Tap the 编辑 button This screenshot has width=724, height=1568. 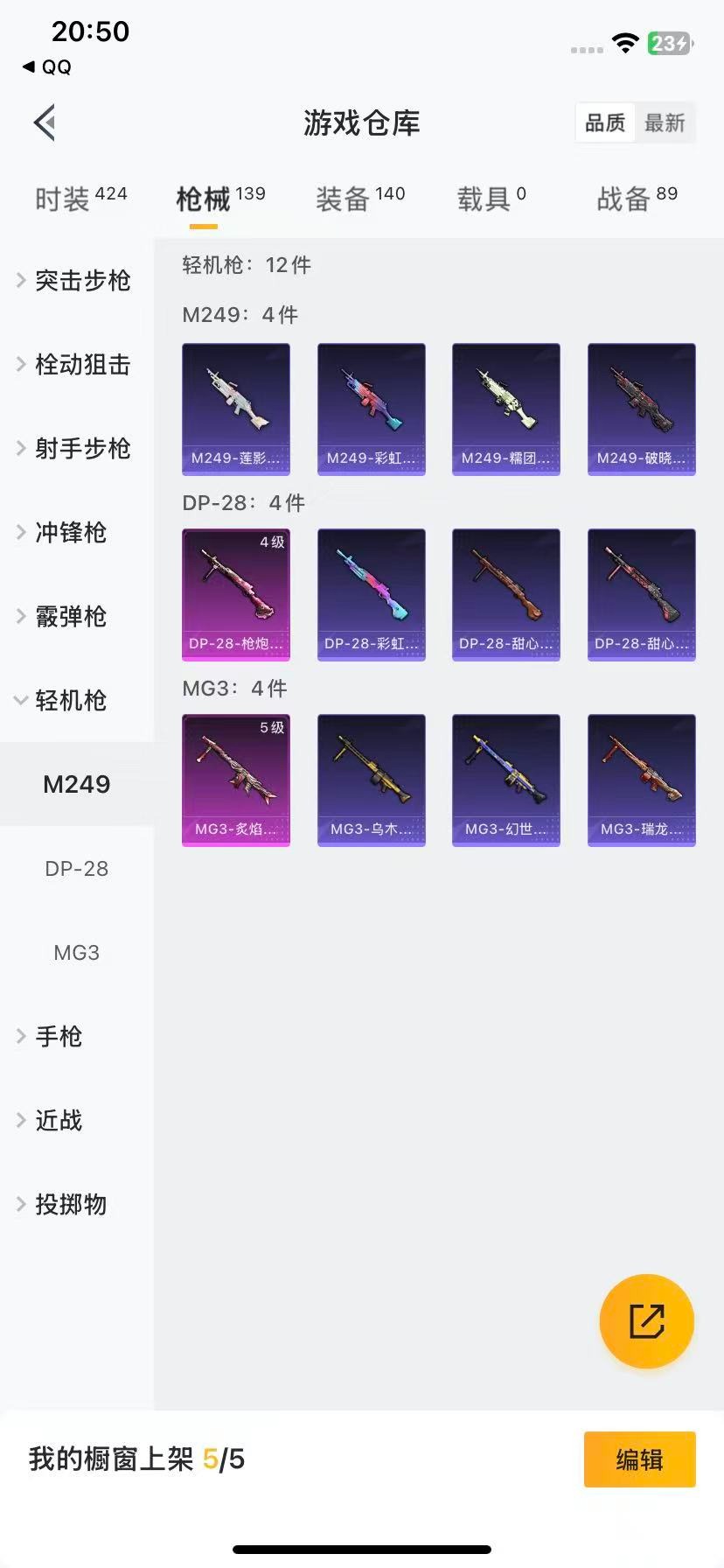tap(639, 1459)
